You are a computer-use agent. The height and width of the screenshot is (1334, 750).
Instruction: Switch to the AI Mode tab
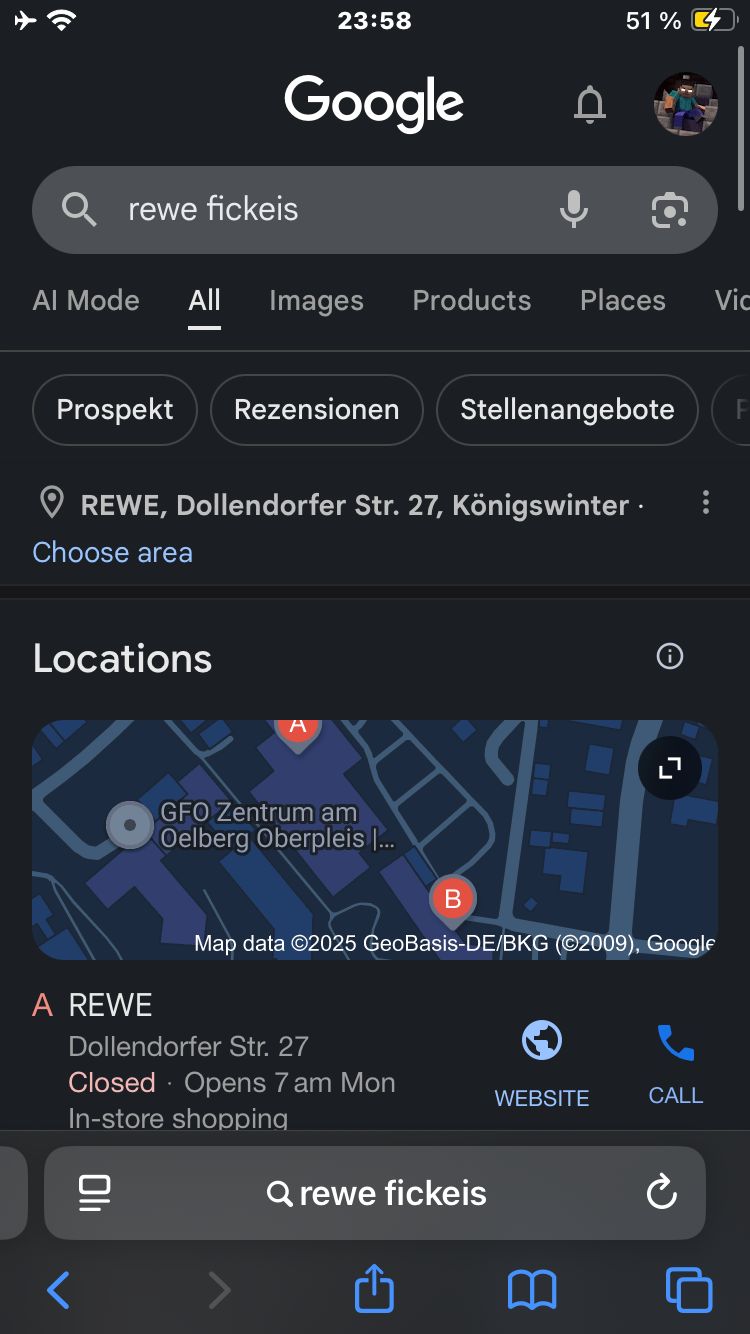86,300
